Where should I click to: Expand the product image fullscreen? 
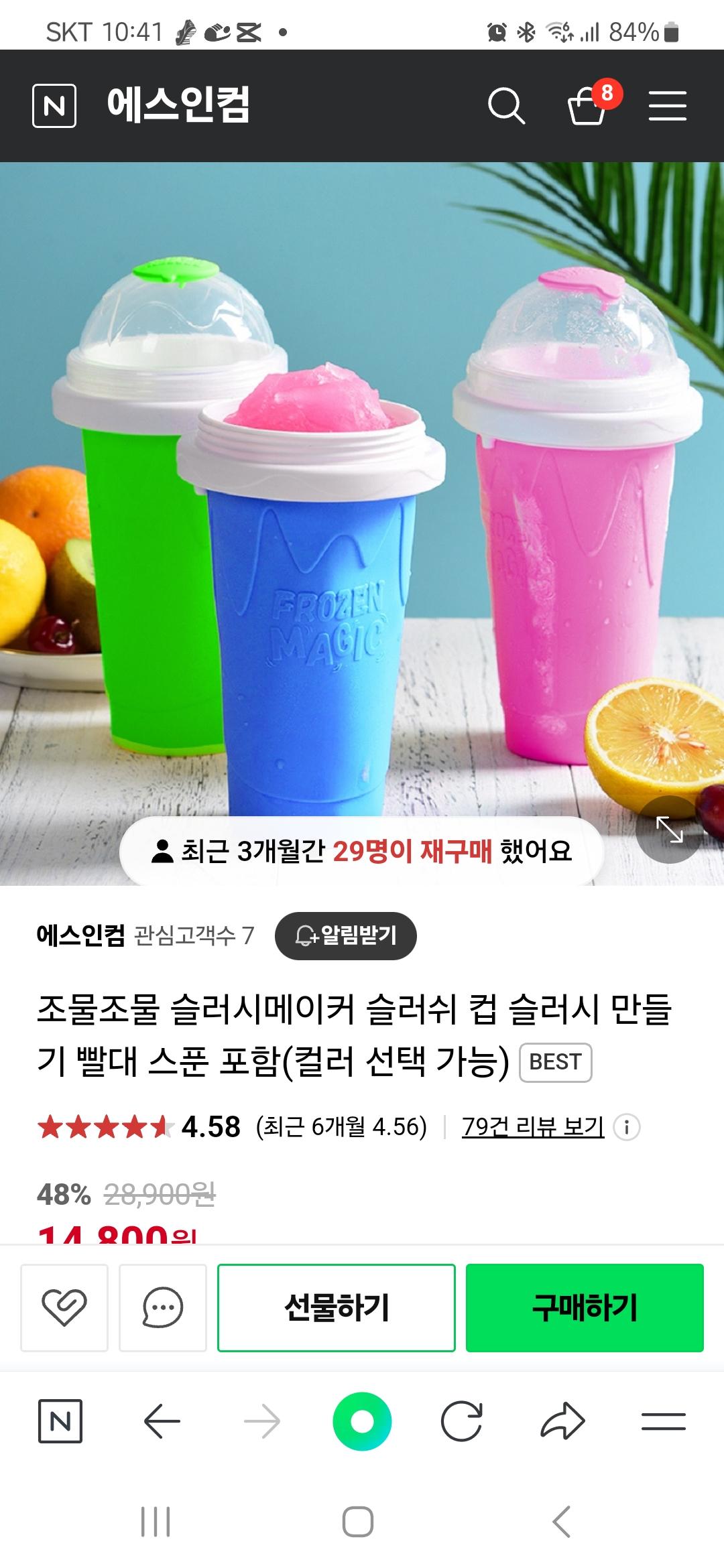(x=669, y=830)
